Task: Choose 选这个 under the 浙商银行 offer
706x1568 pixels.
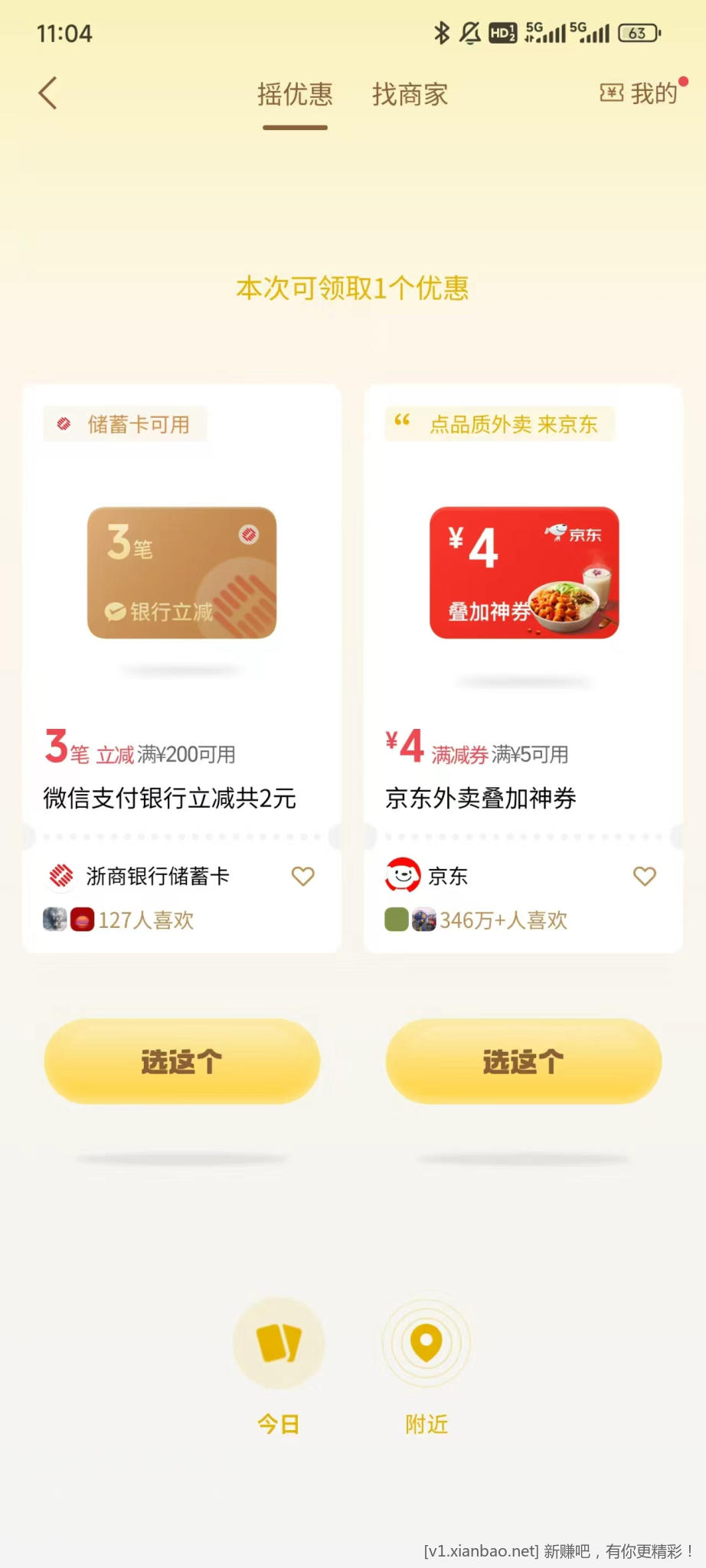Action: click(181, 1061)
